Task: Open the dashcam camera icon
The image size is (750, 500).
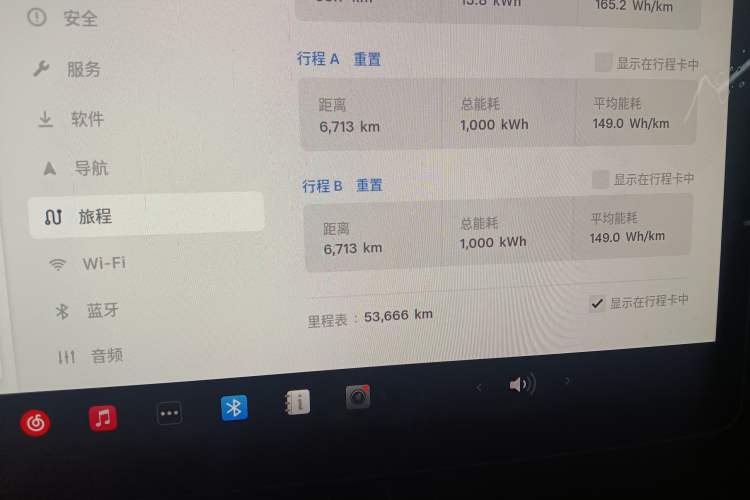Action: 358,398
